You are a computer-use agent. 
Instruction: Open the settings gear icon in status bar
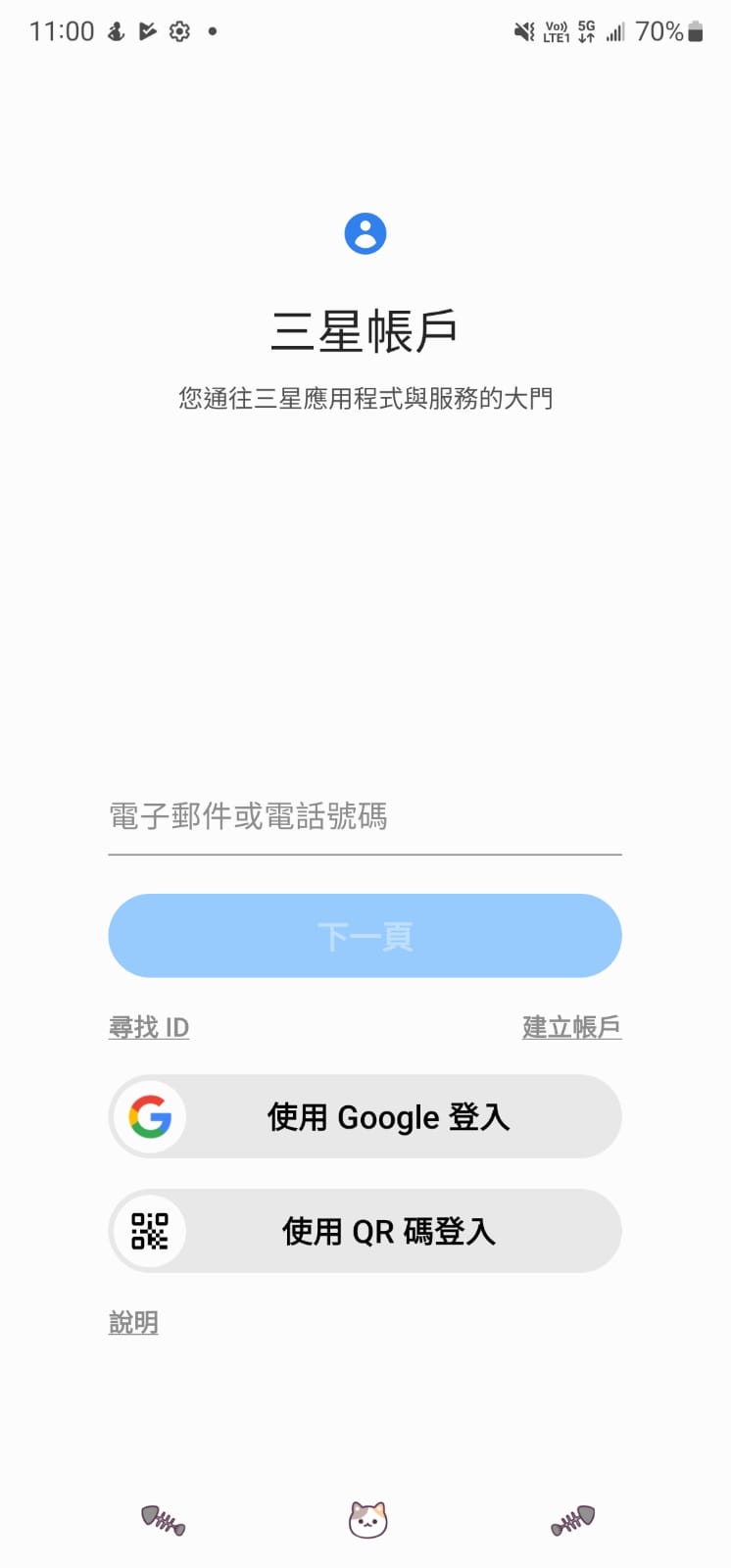[178, 30]
